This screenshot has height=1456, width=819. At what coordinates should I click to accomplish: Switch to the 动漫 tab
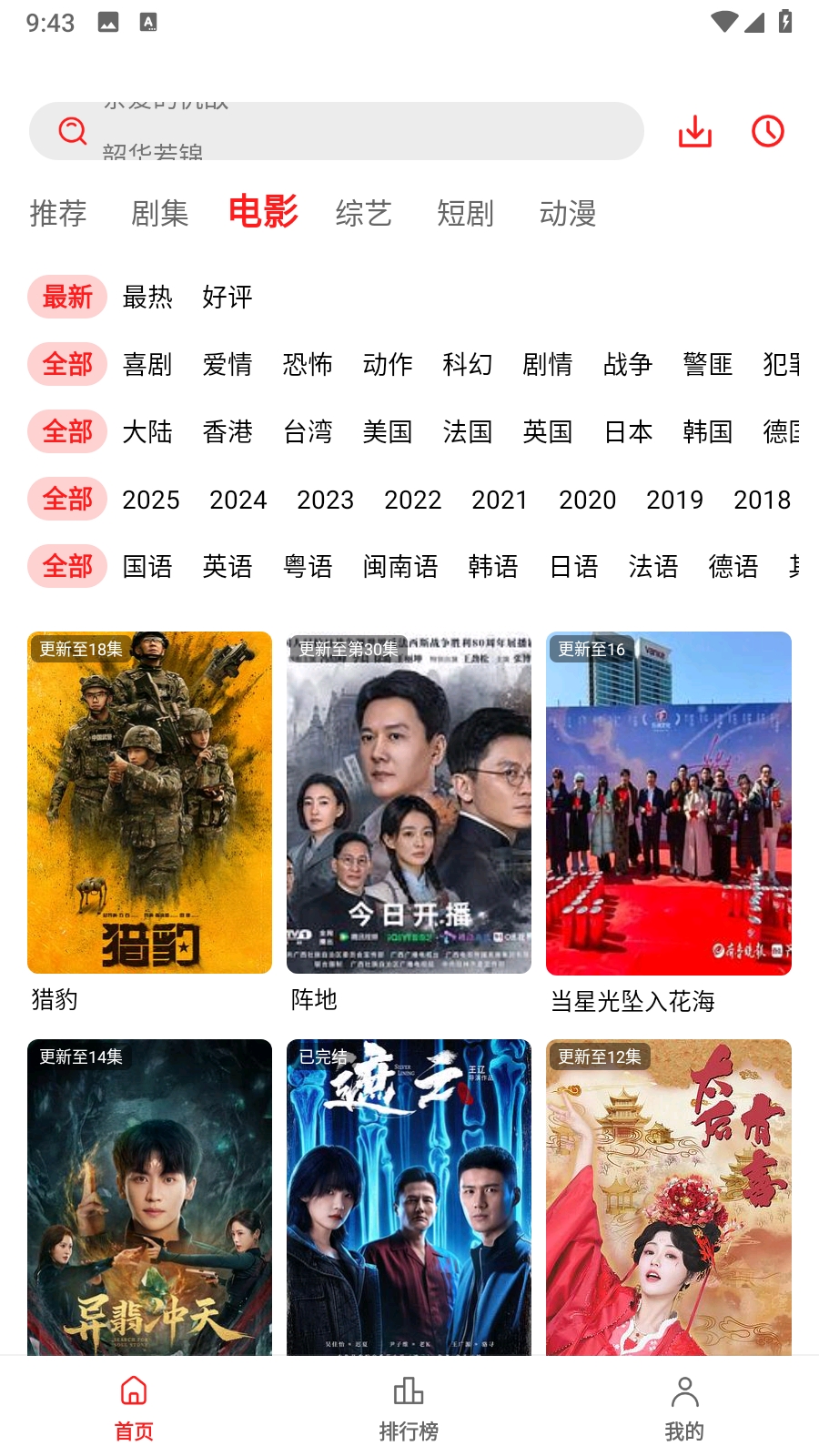click(570, 214)
